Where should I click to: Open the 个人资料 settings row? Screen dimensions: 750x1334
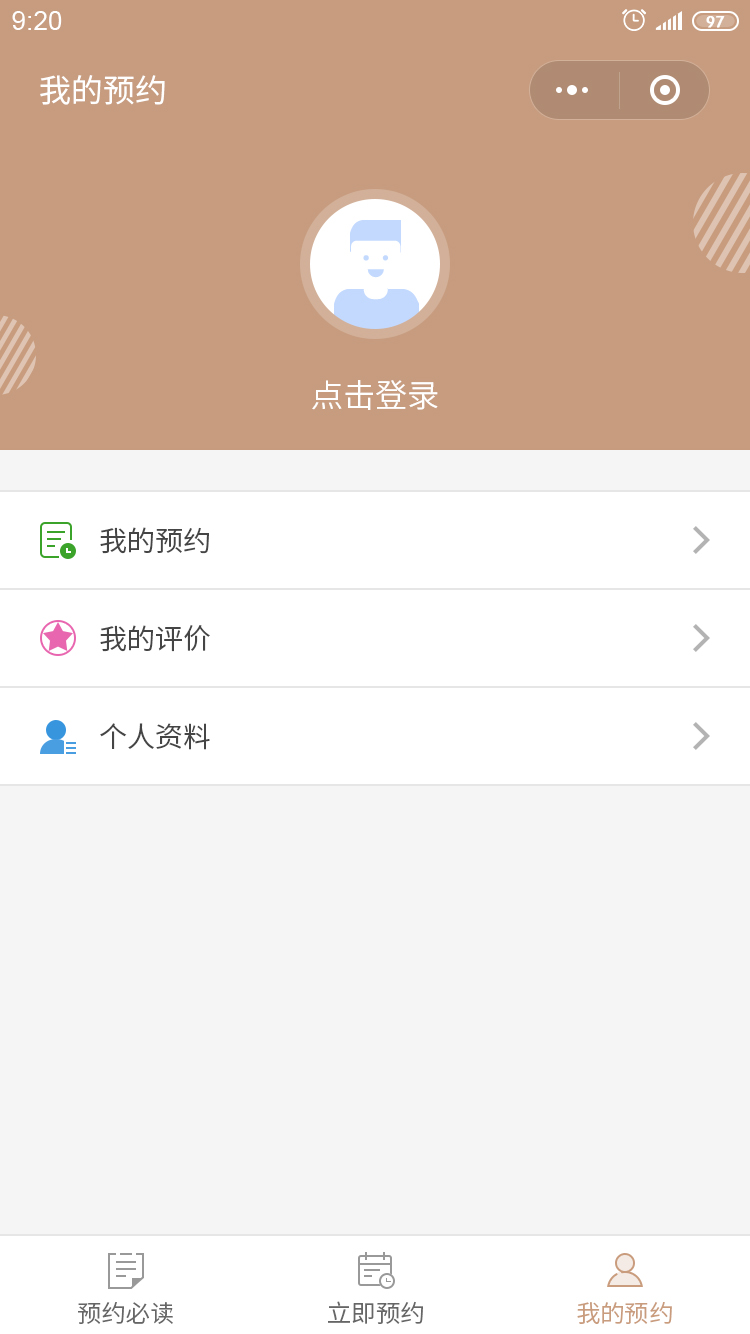tap(375, 736)
